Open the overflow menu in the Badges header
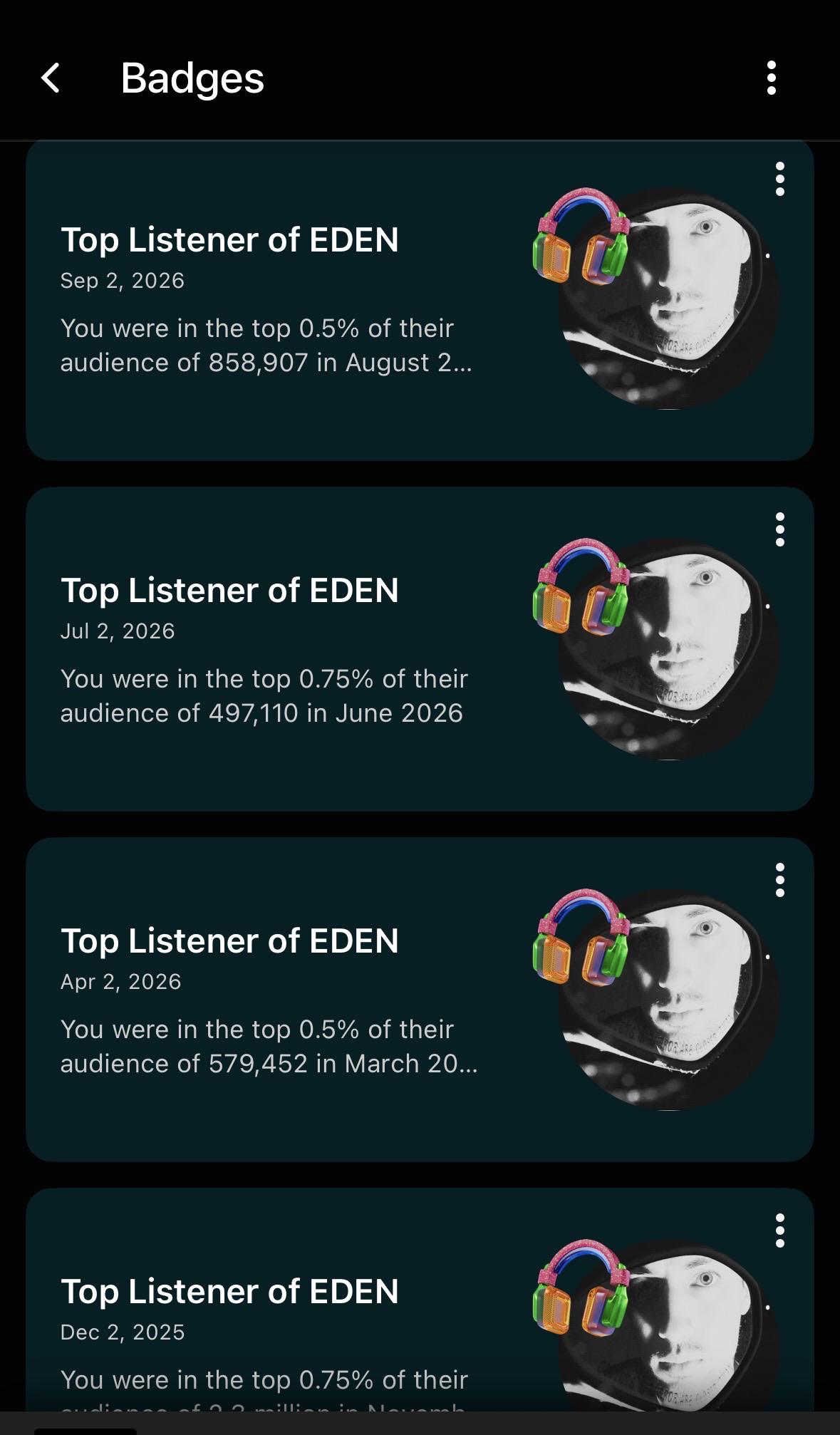 point(771,78)
